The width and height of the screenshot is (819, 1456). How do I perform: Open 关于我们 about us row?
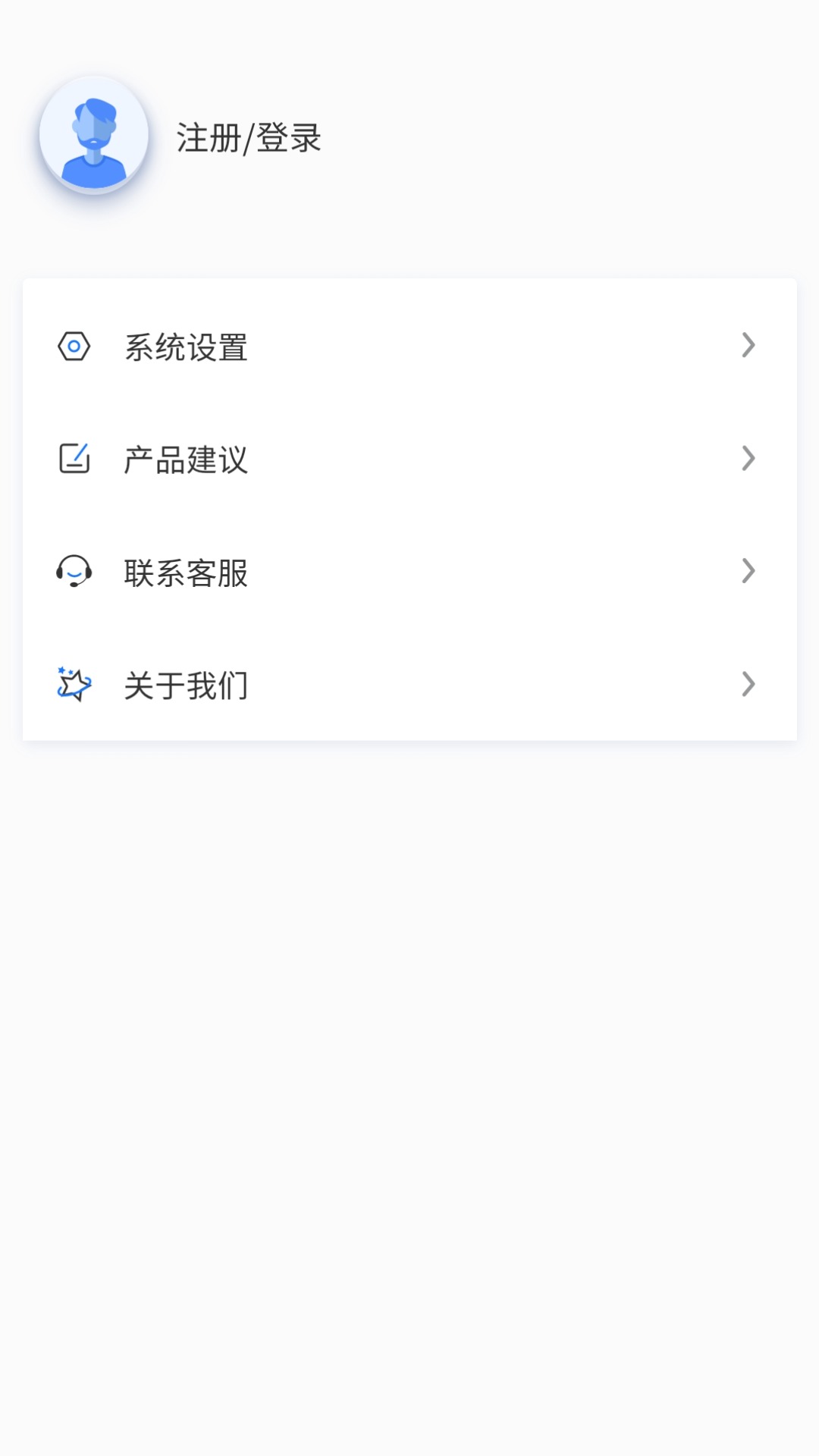pos(409,685)
